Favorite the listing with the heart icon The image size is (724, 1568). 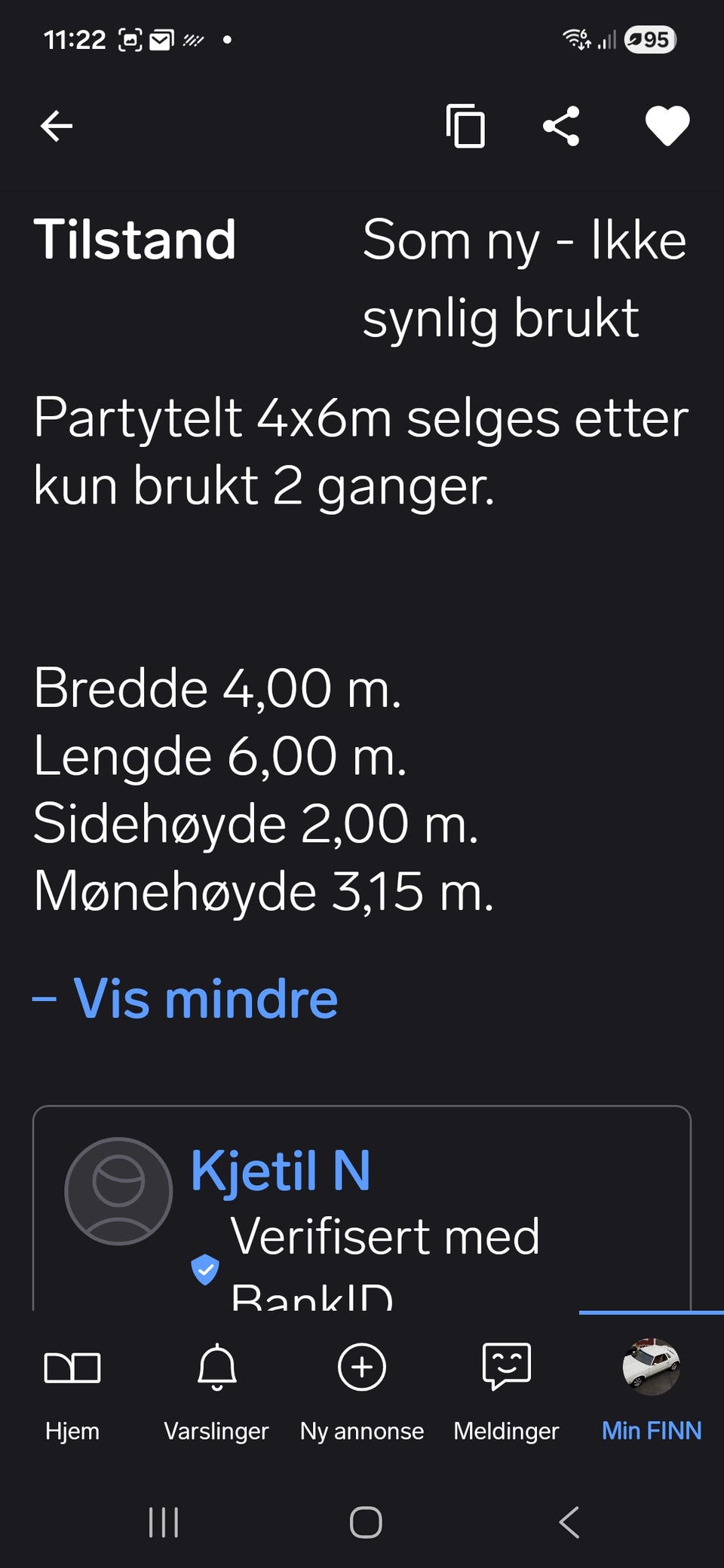667,125
